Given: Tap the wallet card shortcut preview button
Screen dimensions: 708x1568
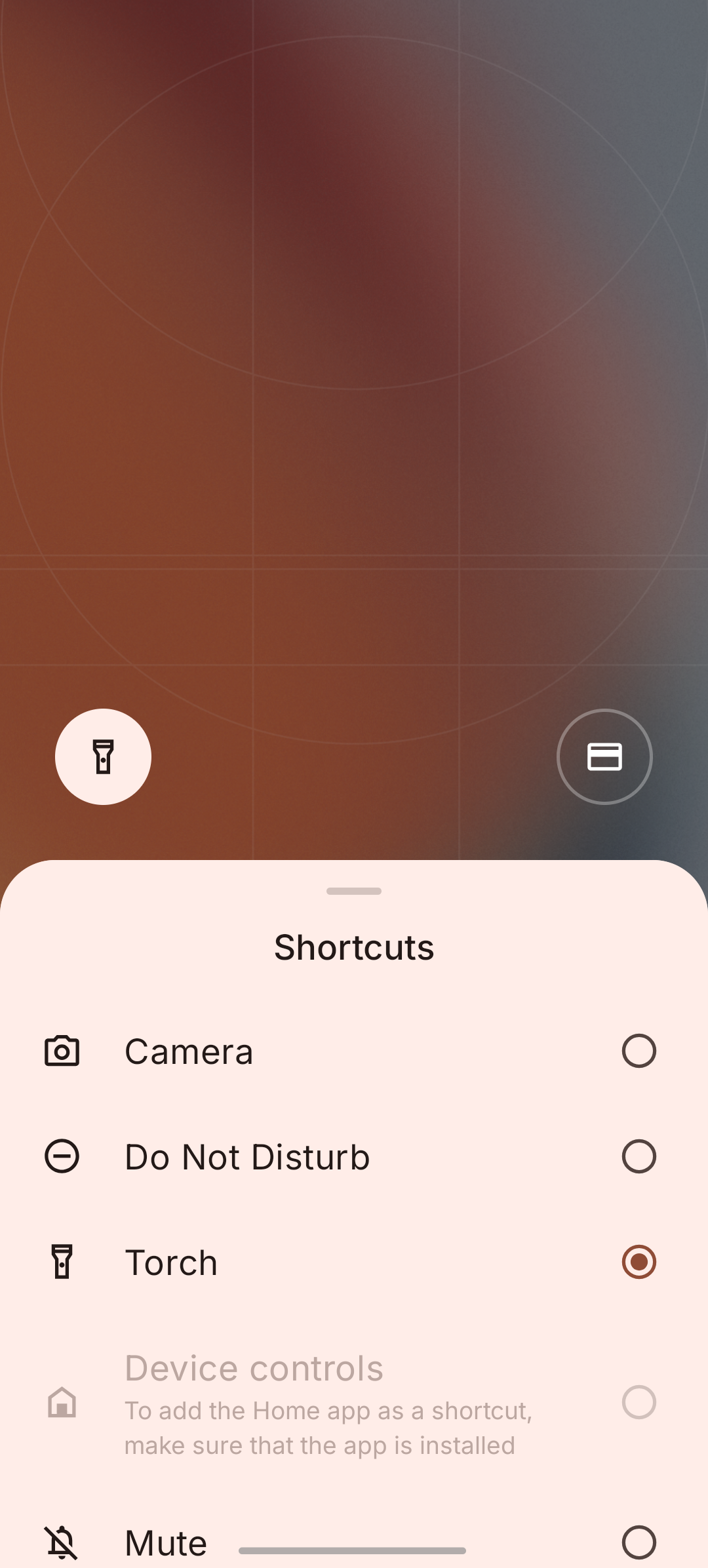Looking at the screenshot, I should tap(604, 756).
